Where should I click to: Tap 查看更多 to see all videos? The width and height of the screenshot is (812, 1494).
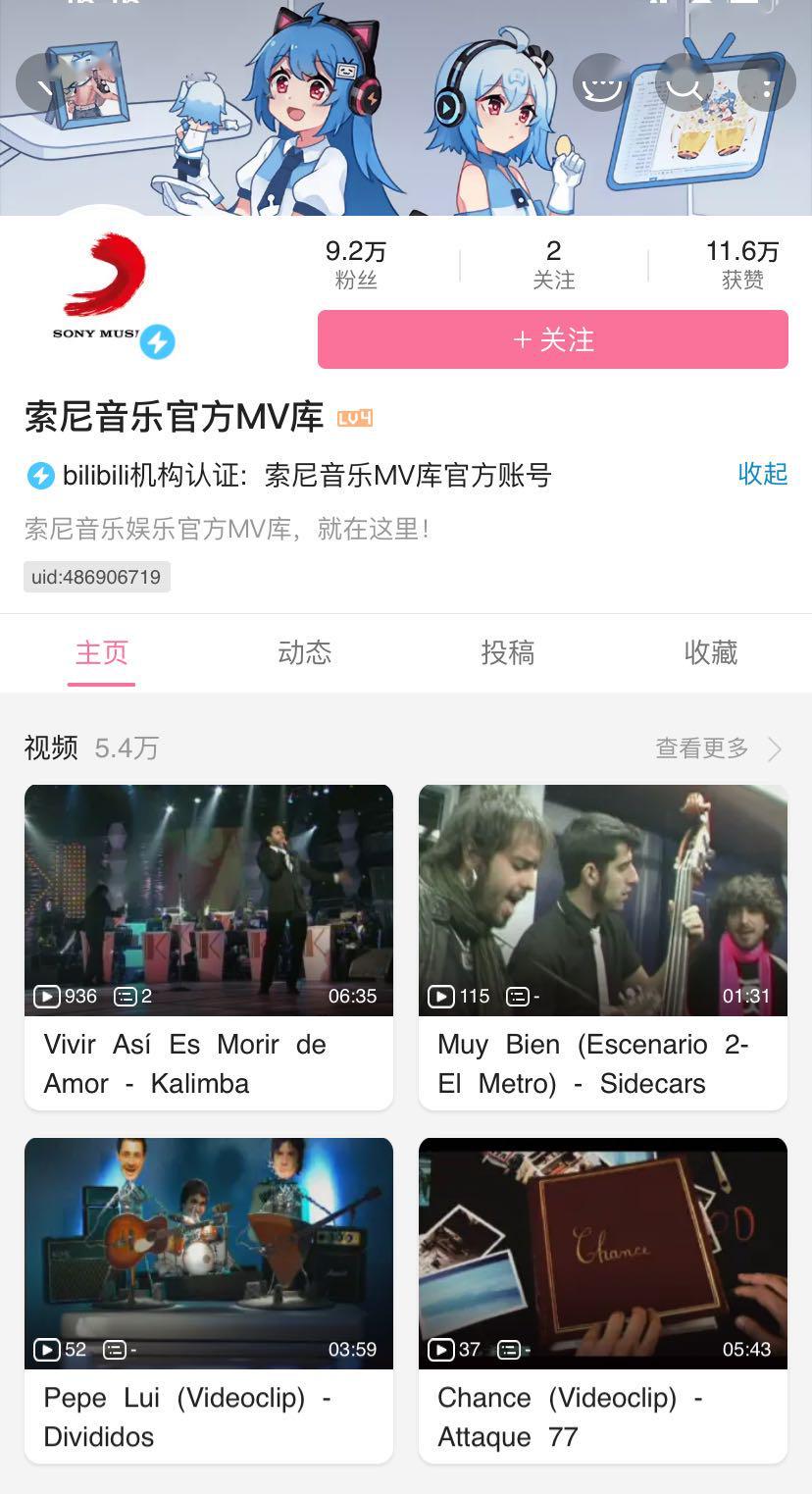[x=718, y=748]
